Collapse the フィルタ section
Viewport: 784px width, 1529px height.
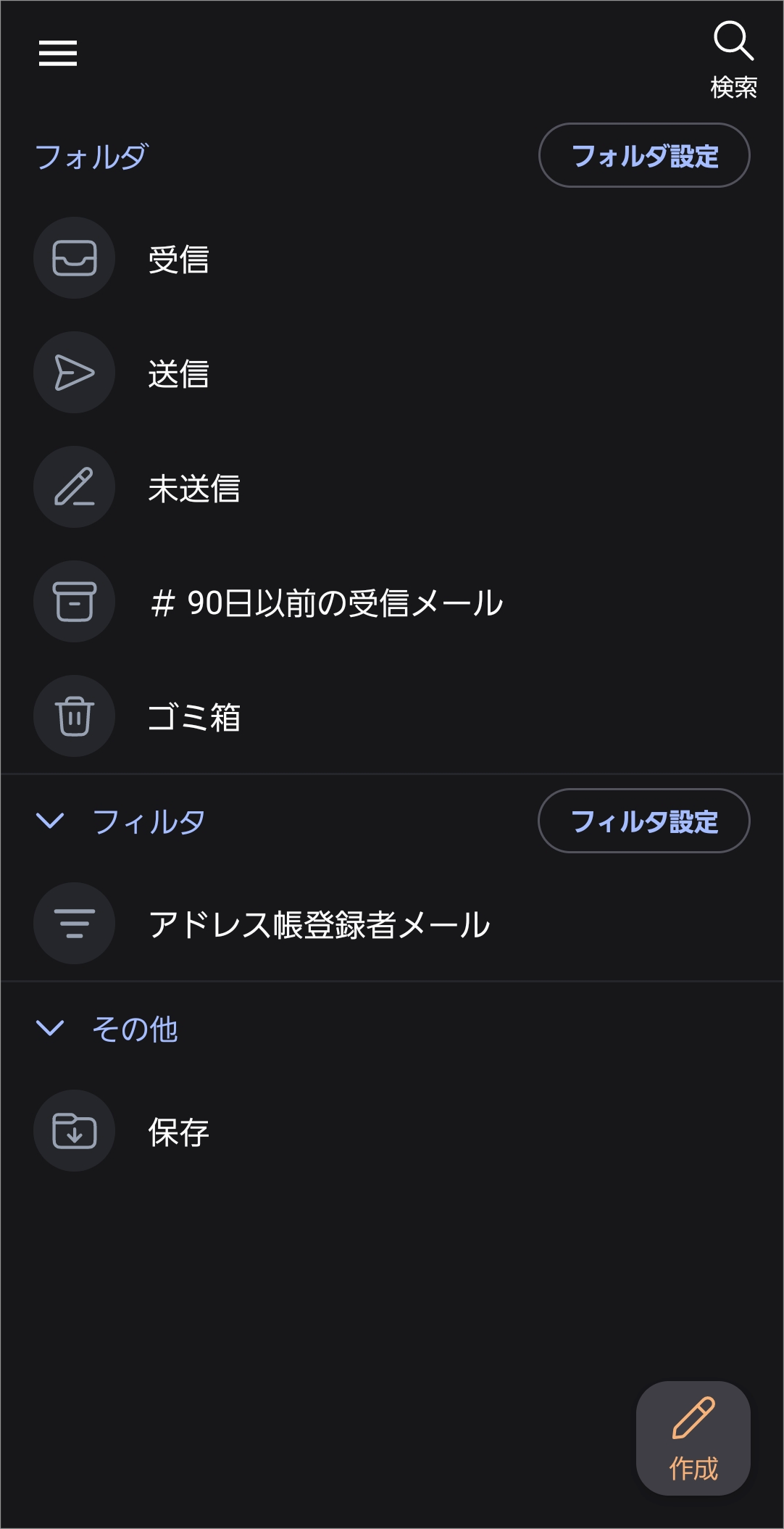51,821
